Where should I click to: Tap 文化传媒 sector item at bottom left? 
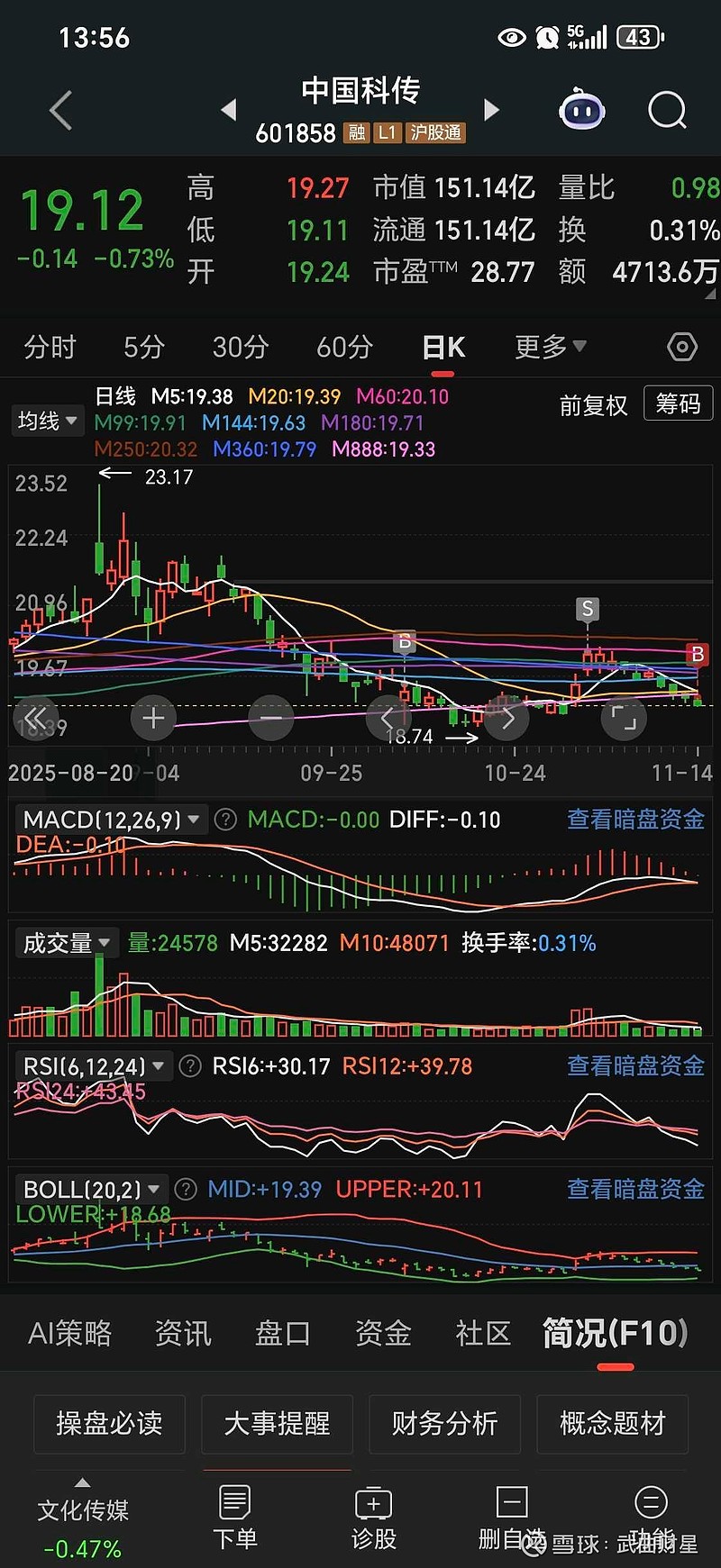pos(81,1511)
